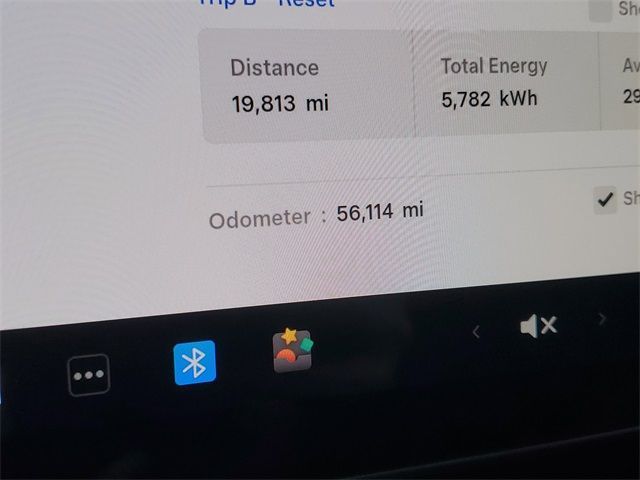Open Bluetooth settings
Screen dimensions: 640x480
tap(194, 363)
